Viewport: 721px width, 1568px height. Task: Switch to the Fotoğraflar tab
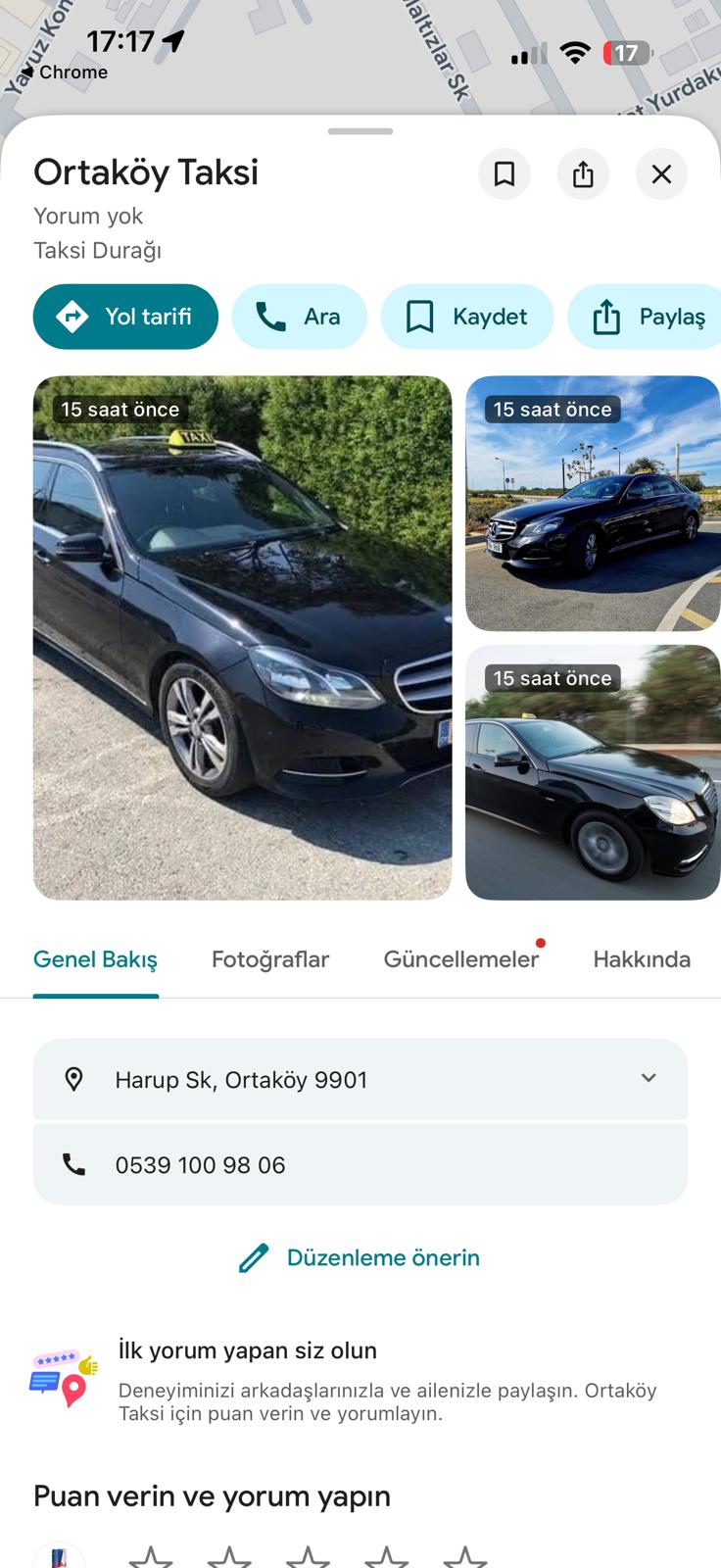click(x=270, y=959)
